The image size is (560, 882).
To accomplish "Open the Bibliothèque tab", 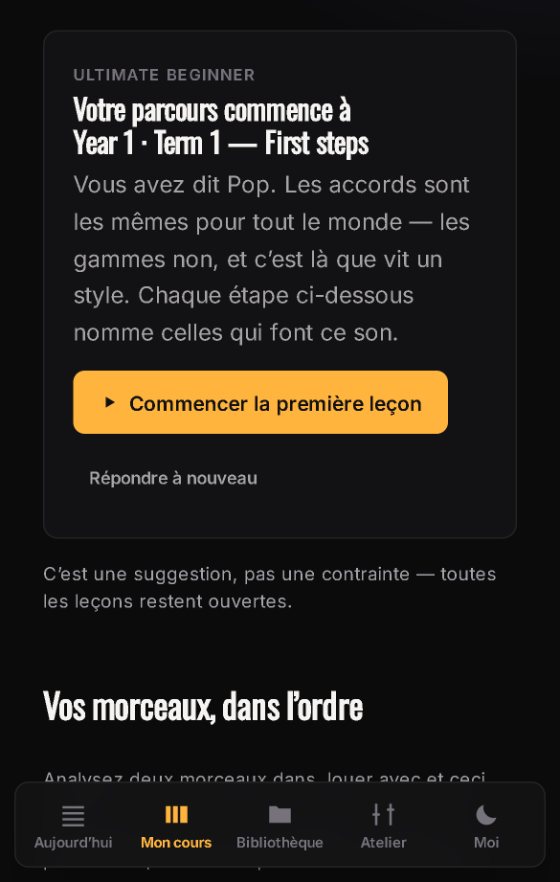I will (279, 826).
